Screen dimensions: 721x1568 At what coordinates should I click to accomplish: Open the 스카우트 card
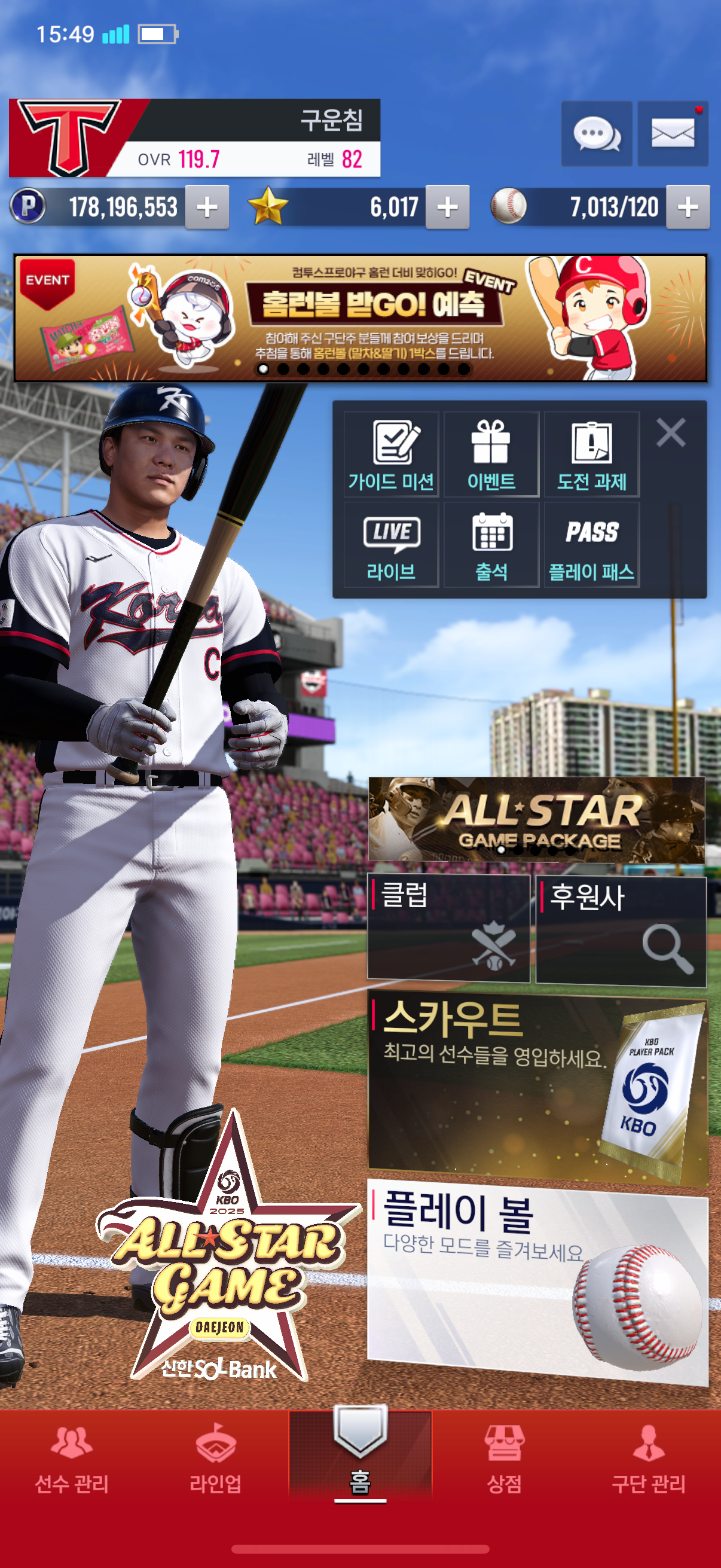[x=537, y=1089]
